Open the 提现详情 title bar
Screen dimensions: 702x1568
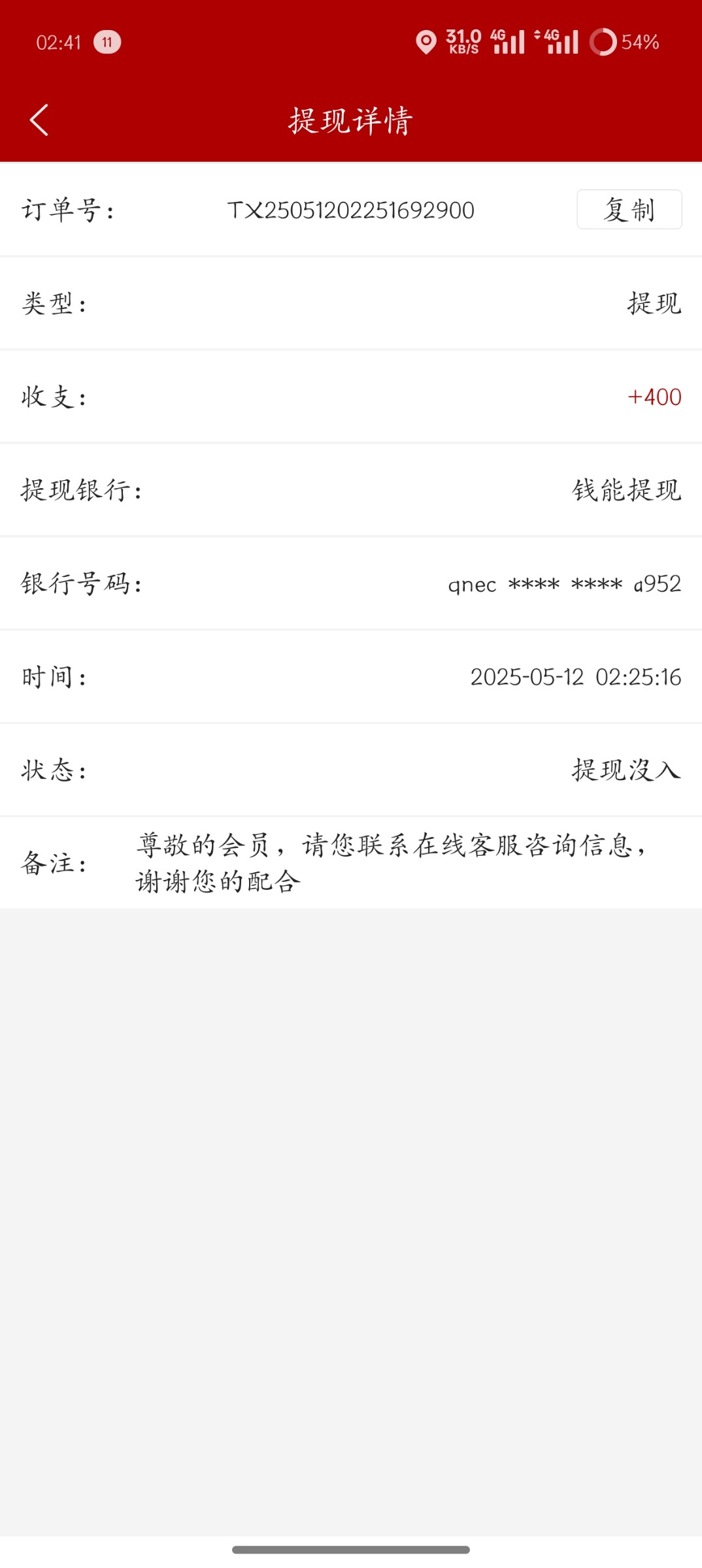[351, 121]
